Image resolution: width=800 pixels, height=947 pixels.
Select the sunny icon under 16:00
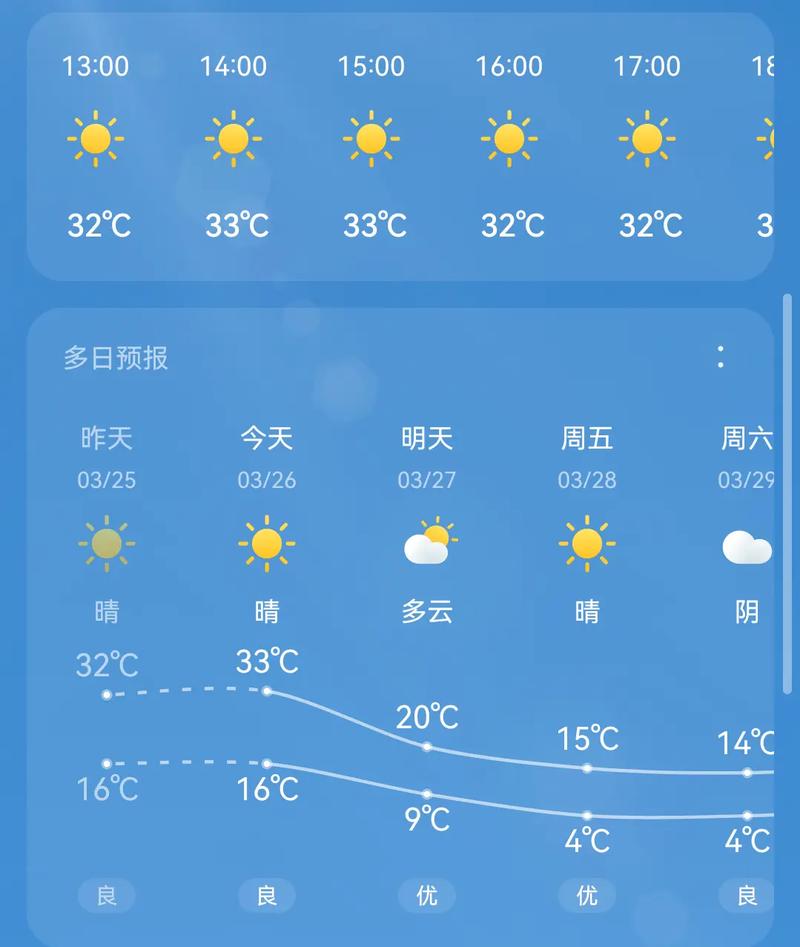point(511,139)
